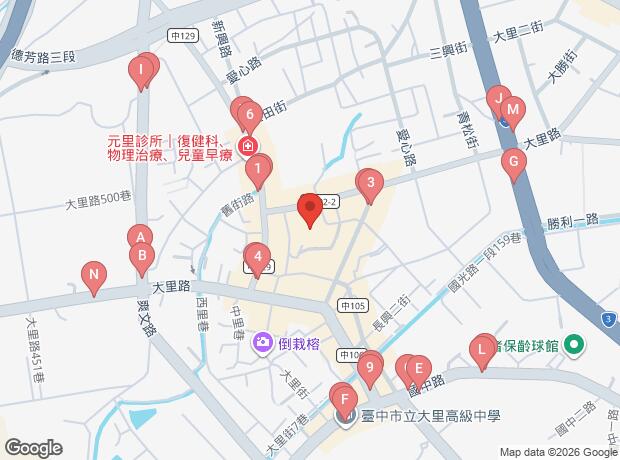Select the 倒栽榕 photo spot marker

[x=263, y=343]
